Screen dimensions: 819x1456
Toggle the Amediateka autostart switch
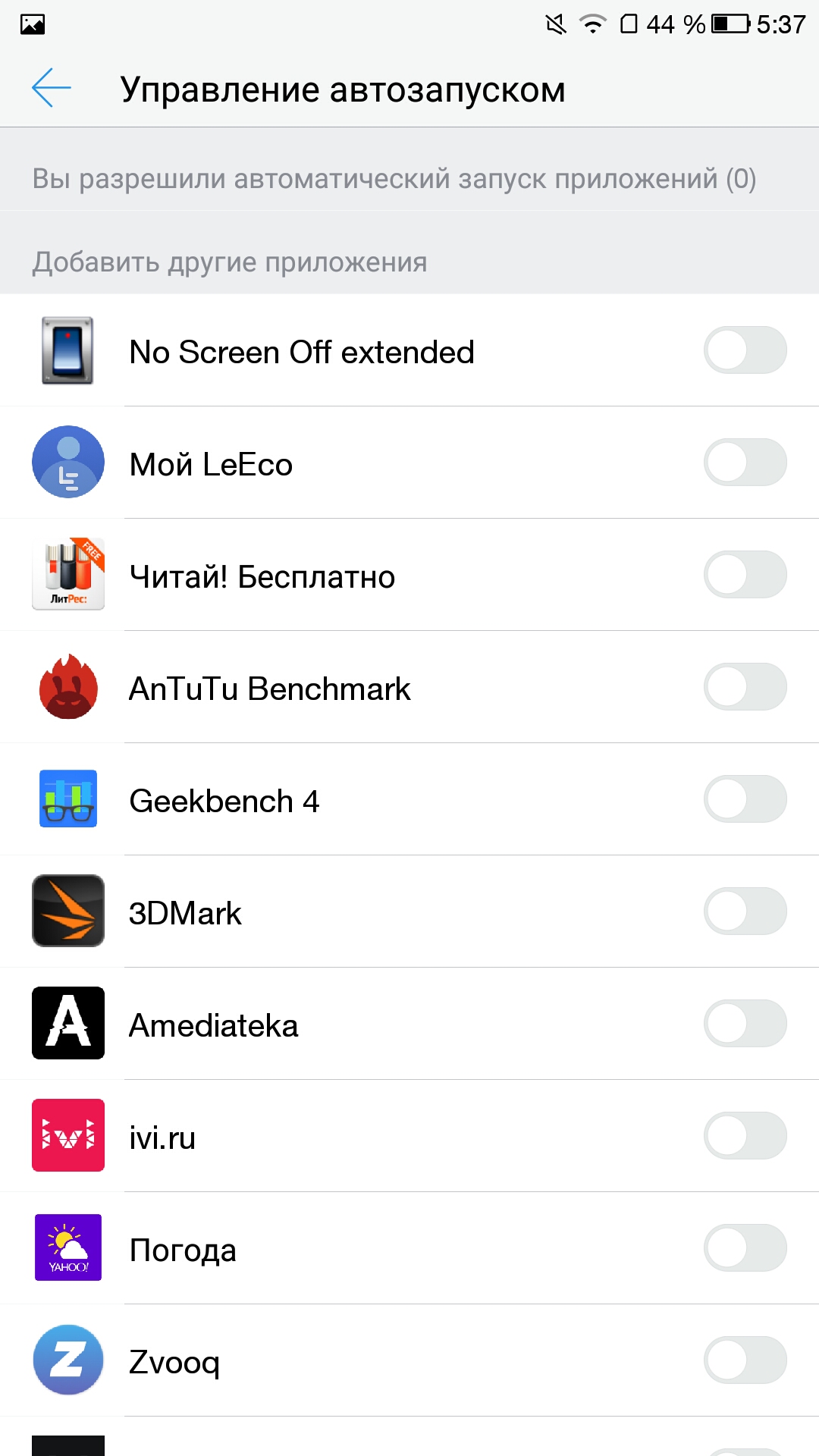(745, 1024)
